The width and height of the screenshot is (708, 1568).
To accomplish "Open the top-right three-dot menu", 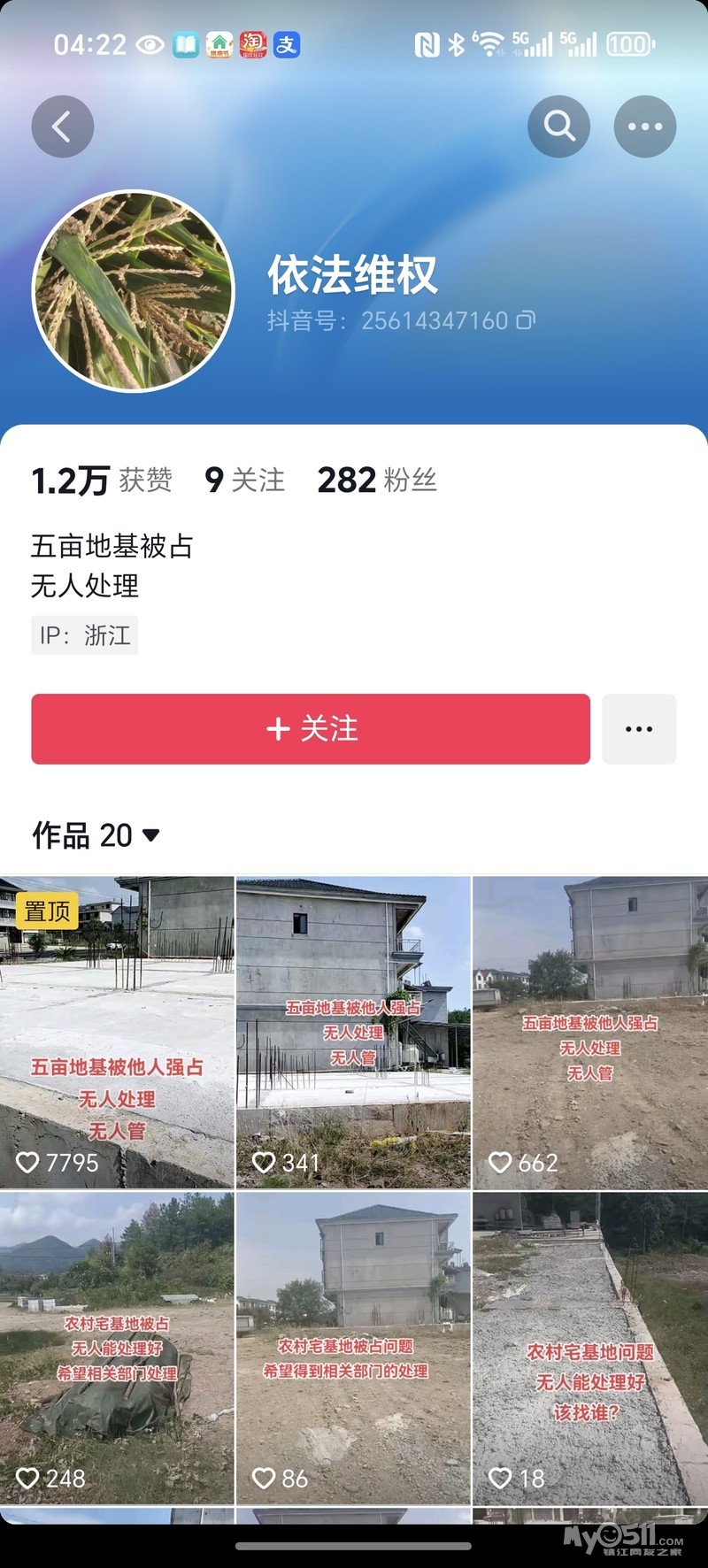I will pos(644,127).
